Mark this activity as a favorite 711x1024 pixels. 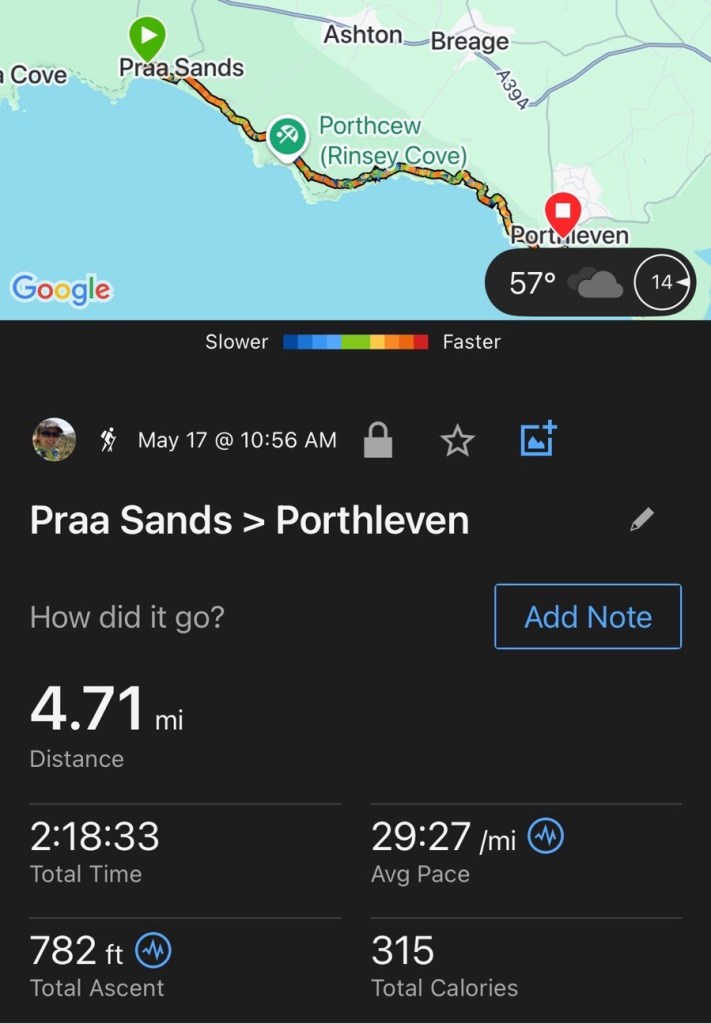coord(457,440)
